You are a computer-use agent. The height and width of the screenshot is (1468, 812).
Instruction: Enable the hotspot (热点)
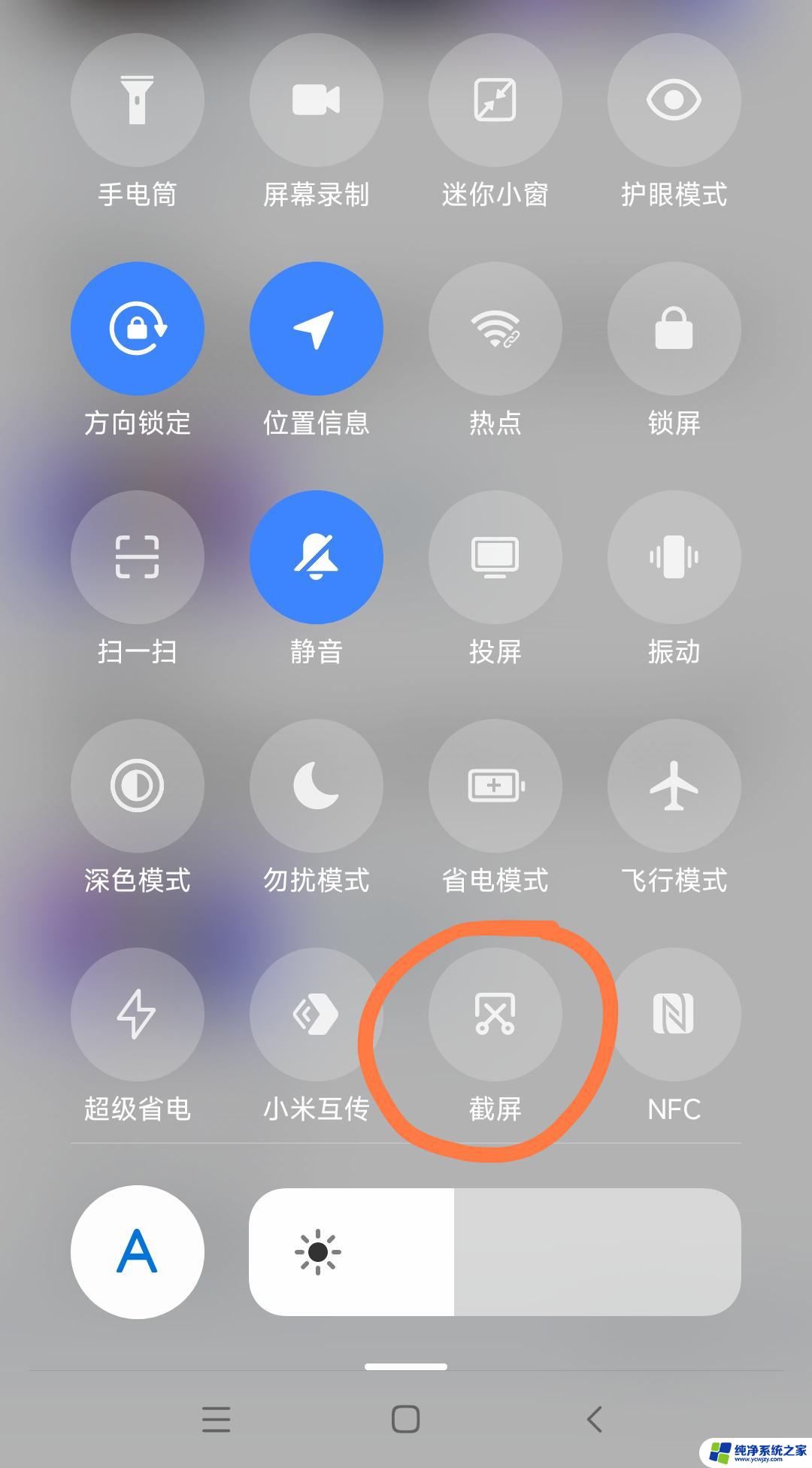tap(495, 329)
